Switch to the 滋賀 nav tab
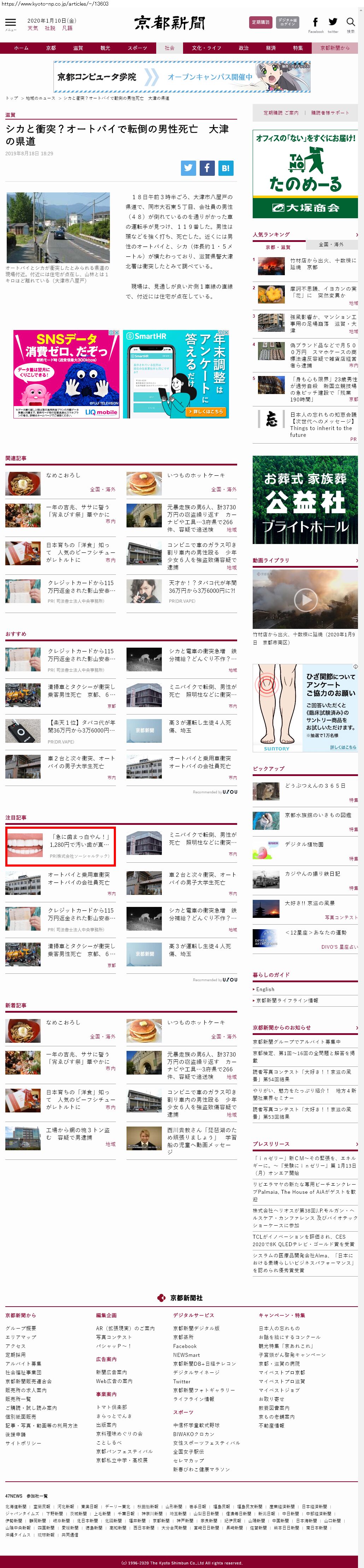The image size is (364, 1568). (78, 48)
